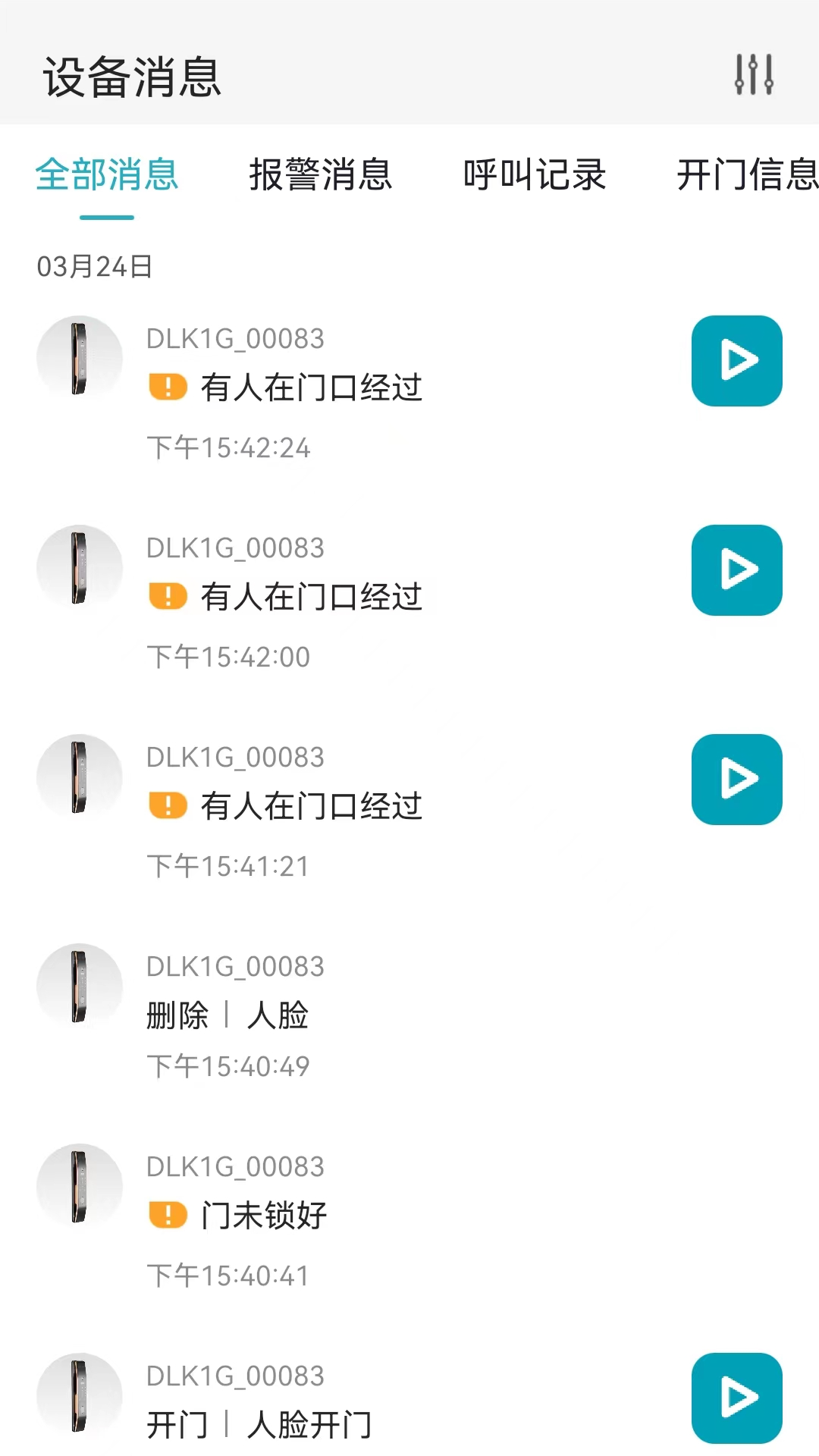
Task: Play the 15:41:21 door event video
Action: pos(736,778)
